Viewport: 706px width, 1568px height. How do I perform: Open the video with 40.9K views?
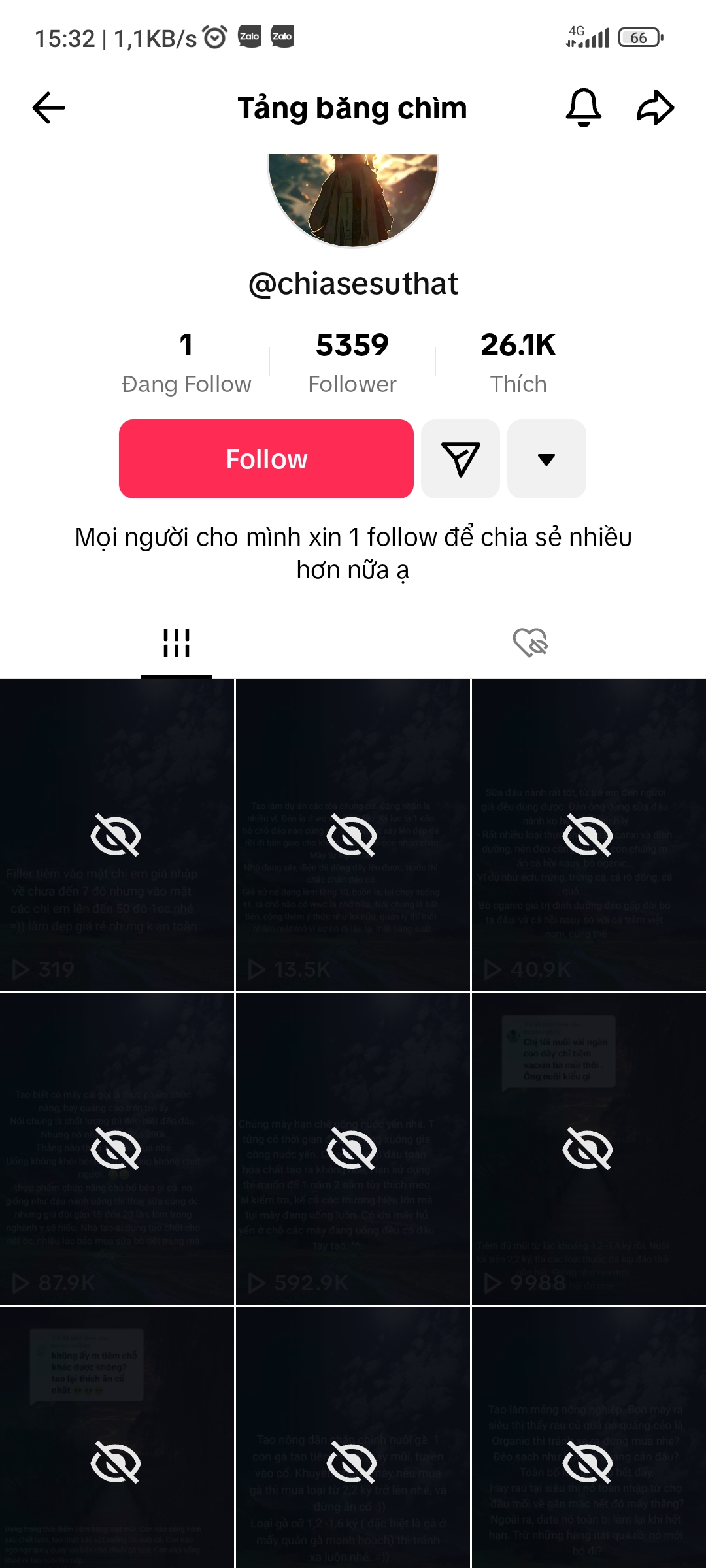pos(588,835)
